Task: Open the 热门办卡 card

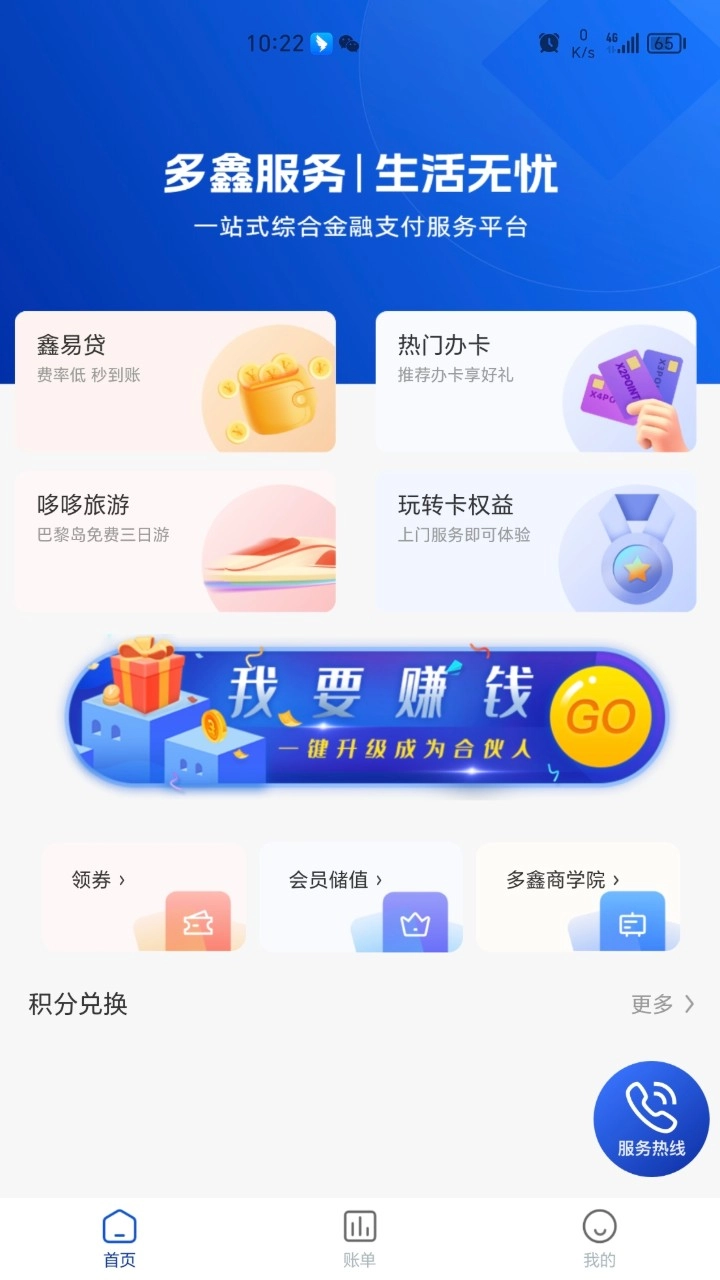Action: pos(535,382)
